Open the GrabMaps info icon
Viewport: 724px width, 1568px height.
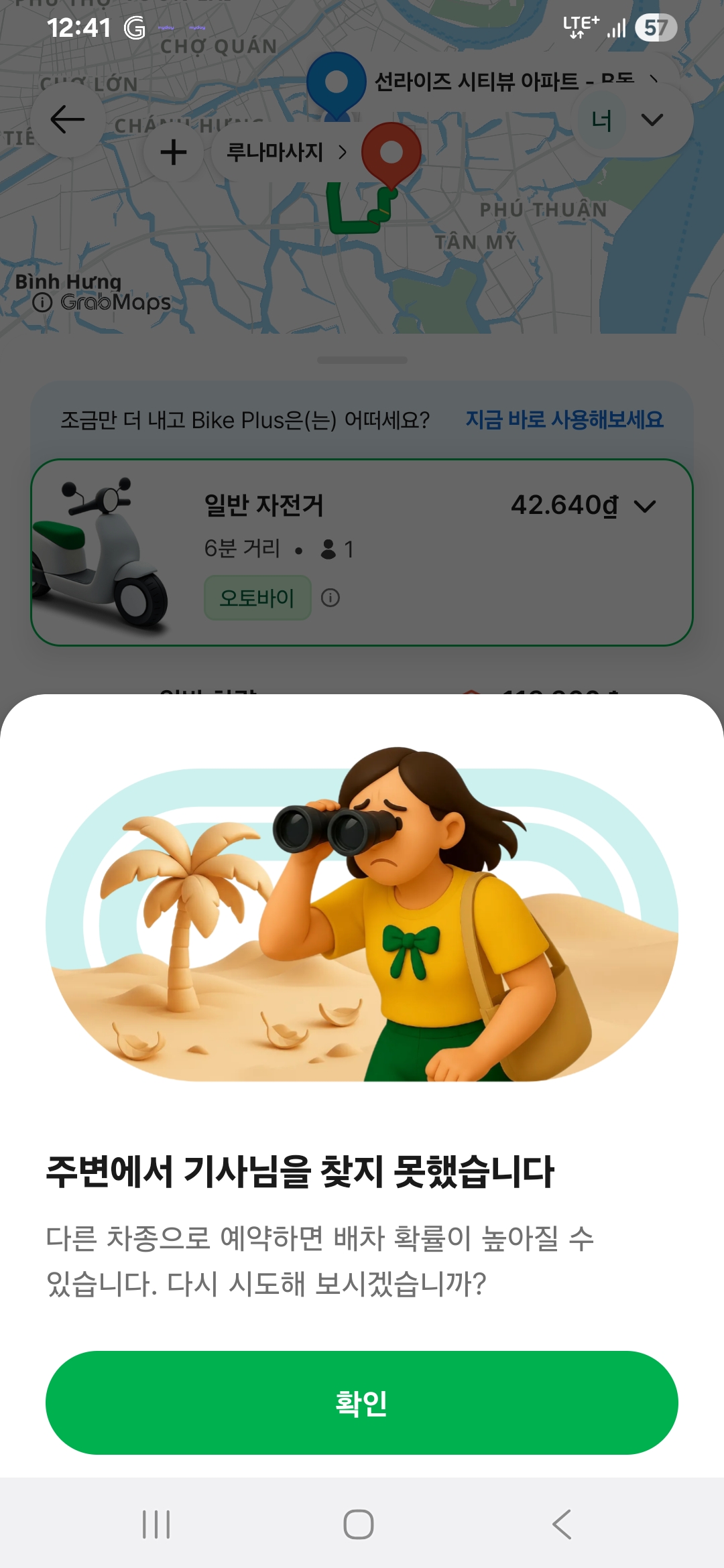[x=42, y=302]
